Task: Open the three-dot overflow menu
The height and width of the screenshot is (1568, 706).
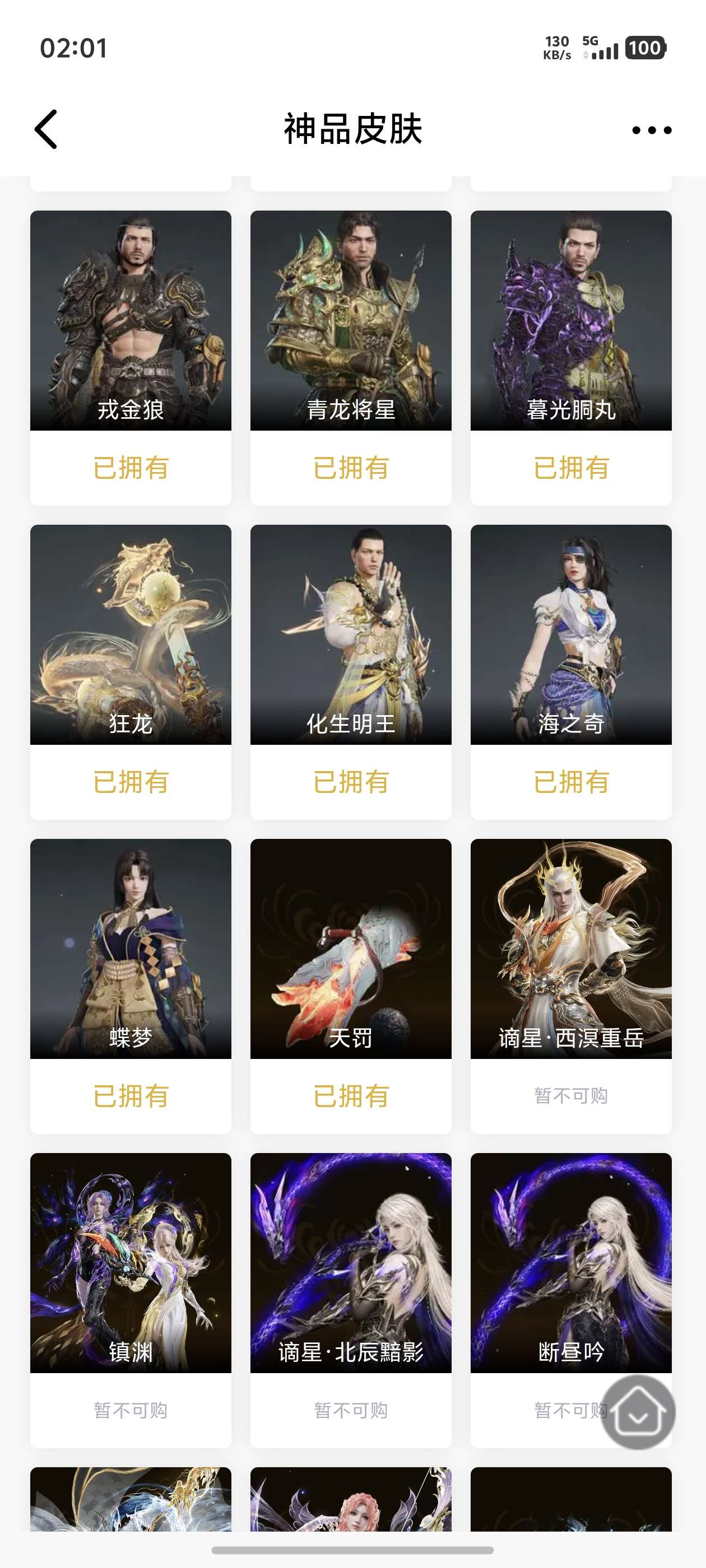Action: pos(651,130)
